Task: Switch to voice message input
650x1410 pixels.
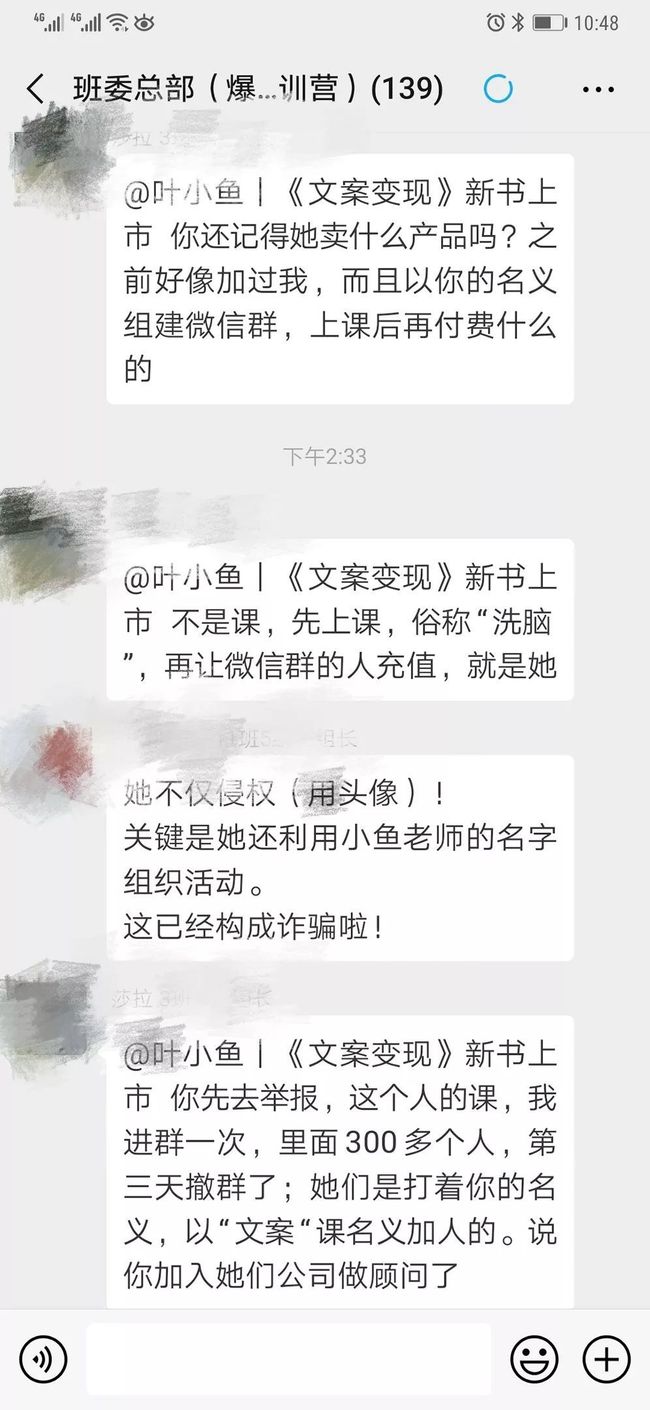Action: 43,1359
